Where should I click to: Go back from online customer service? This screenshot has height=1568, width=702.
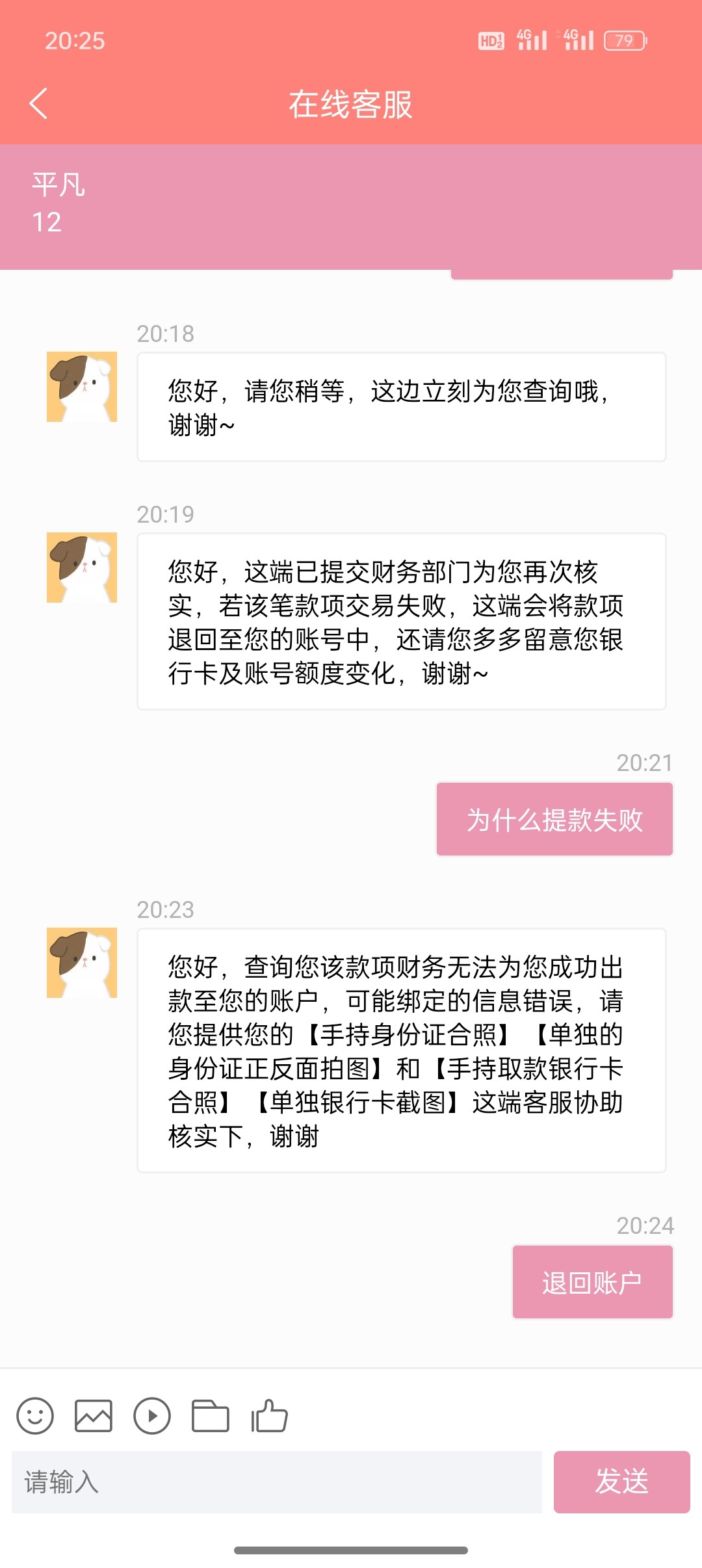pyautogui.click(x=39, y=104)
